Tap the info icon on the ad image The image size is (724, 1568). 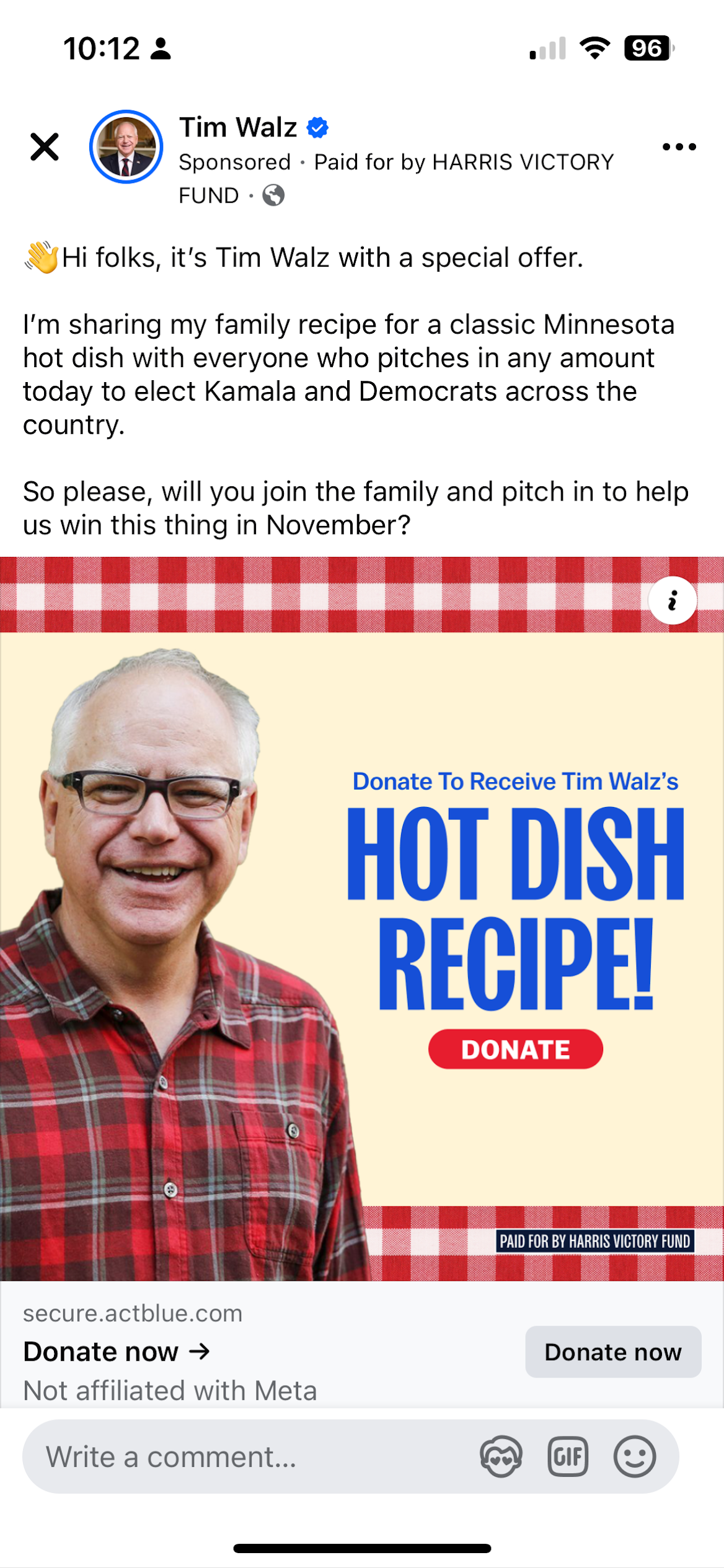(673, 600)
